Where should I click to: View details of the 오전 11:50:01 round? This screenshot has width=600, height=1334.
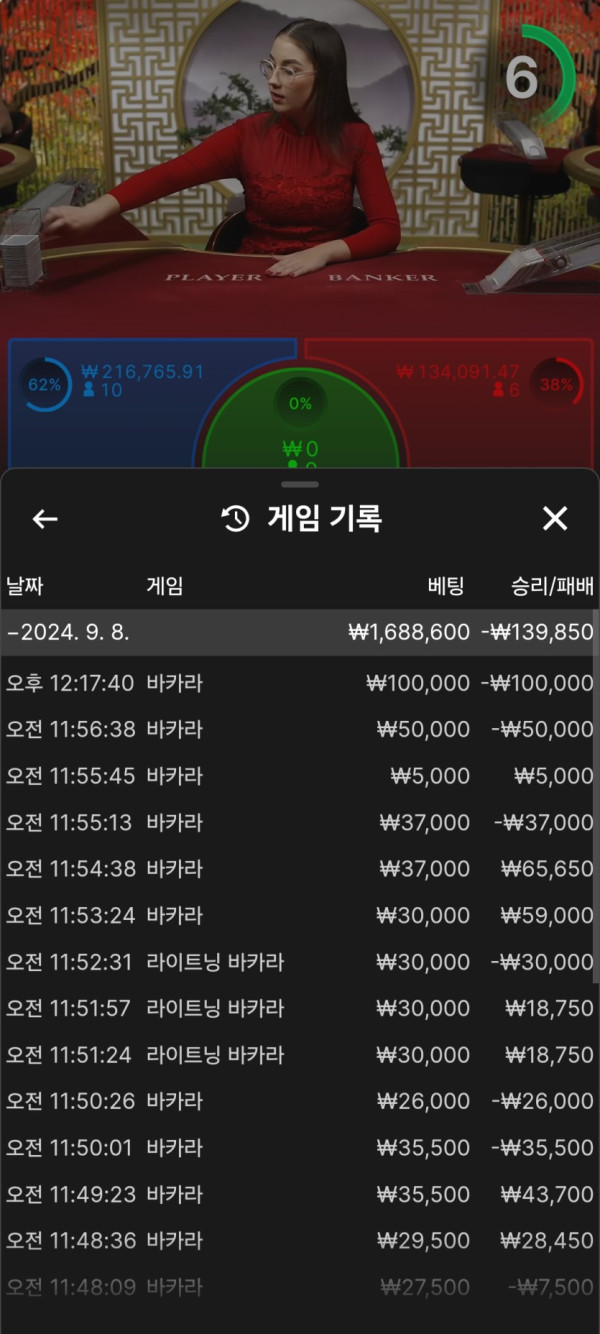298,1147
